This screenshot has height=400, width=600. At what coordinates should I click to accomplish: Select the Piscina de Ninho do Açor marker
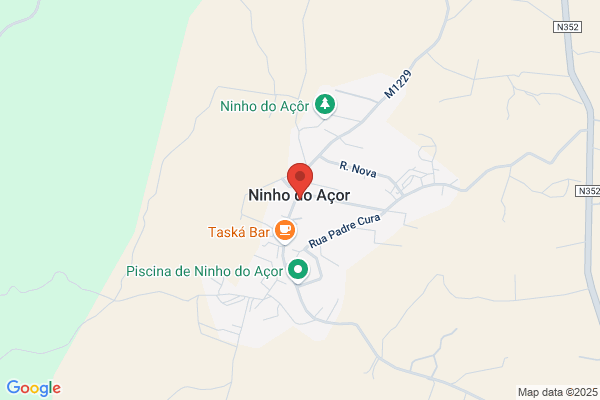tap(298, 270)
